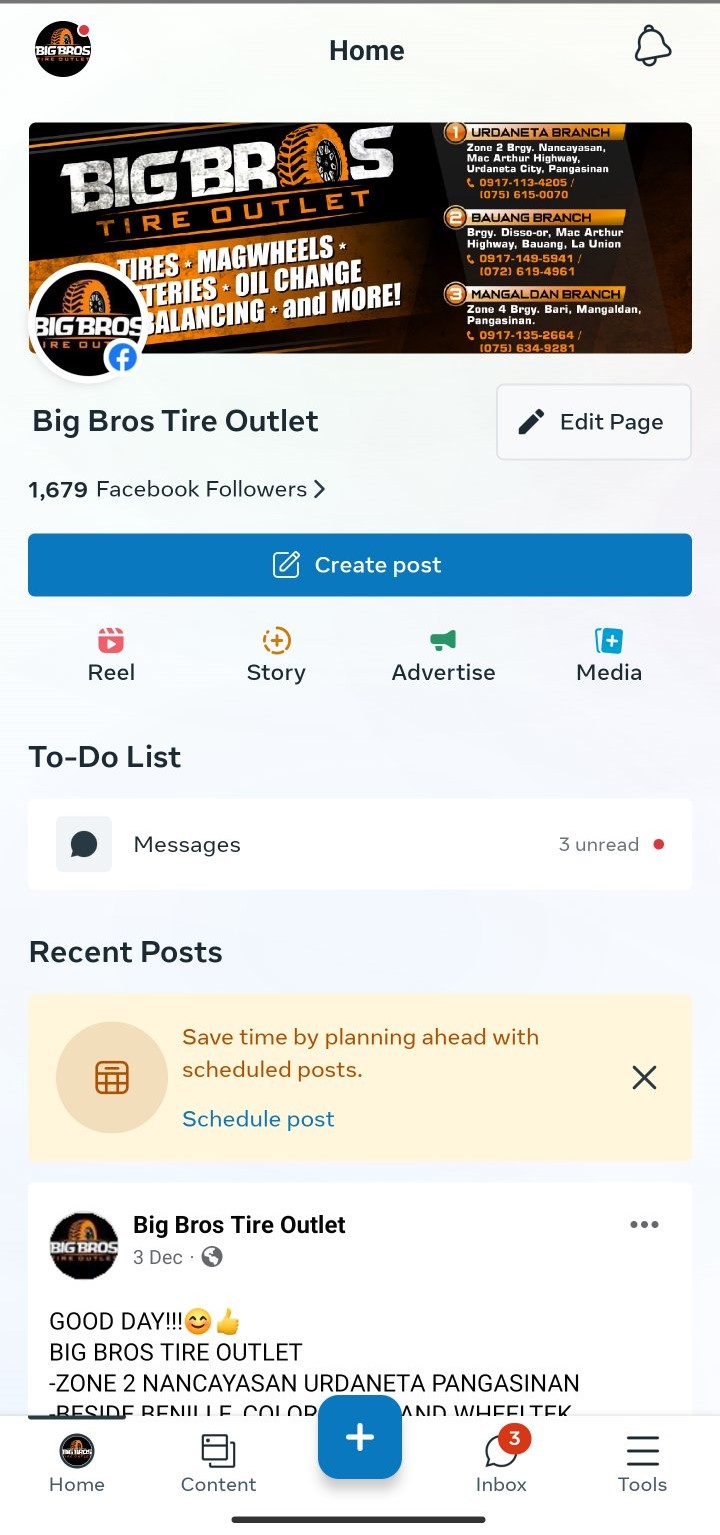Open the Tools tab
720x1535 pixels.
click(x=642, y=1463)
